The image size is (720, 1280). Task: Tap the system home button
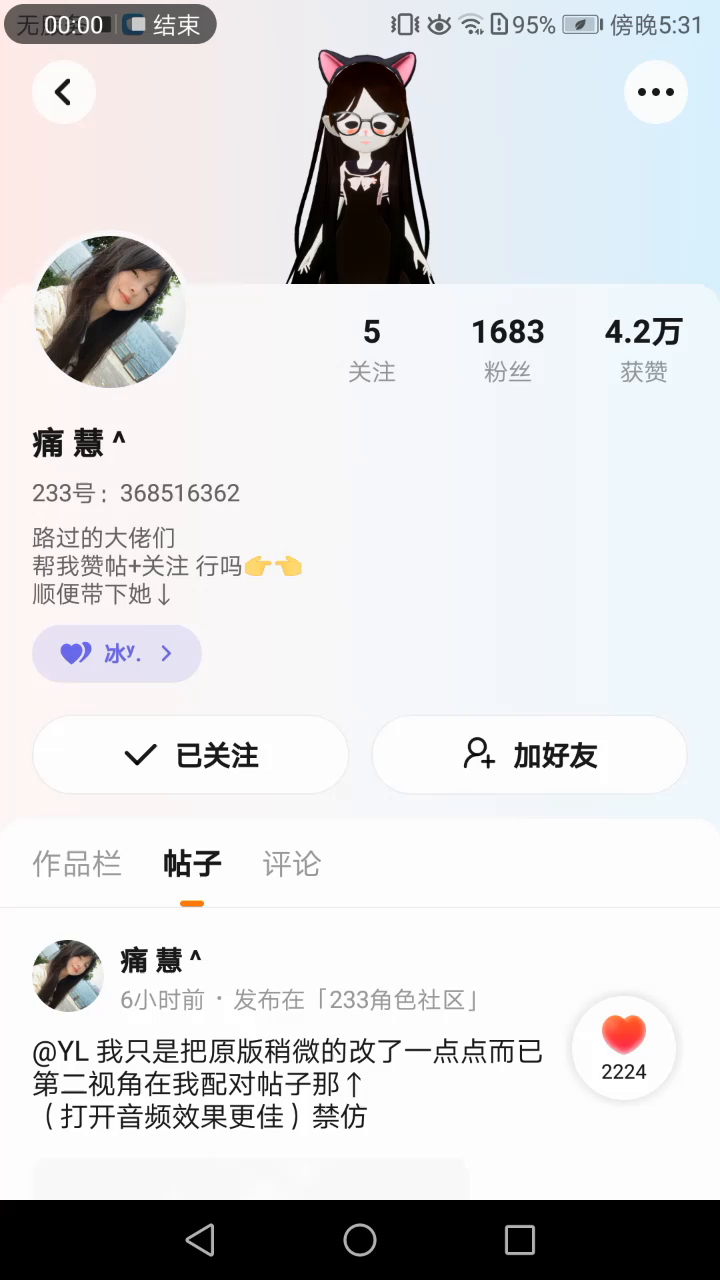pyautogui.click(x=360, y=1240)
